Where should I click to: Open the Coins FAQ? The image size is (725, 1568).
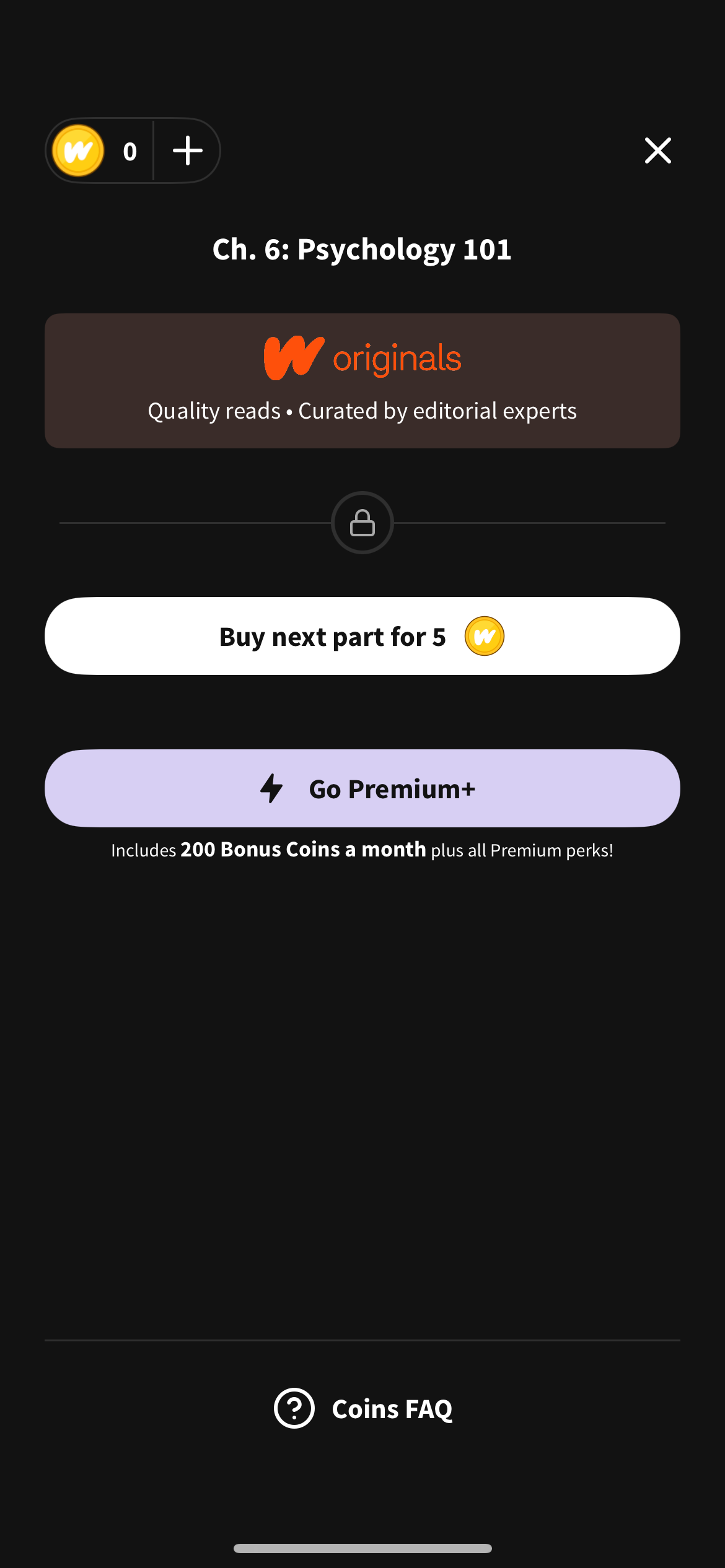coord(363,1409)
